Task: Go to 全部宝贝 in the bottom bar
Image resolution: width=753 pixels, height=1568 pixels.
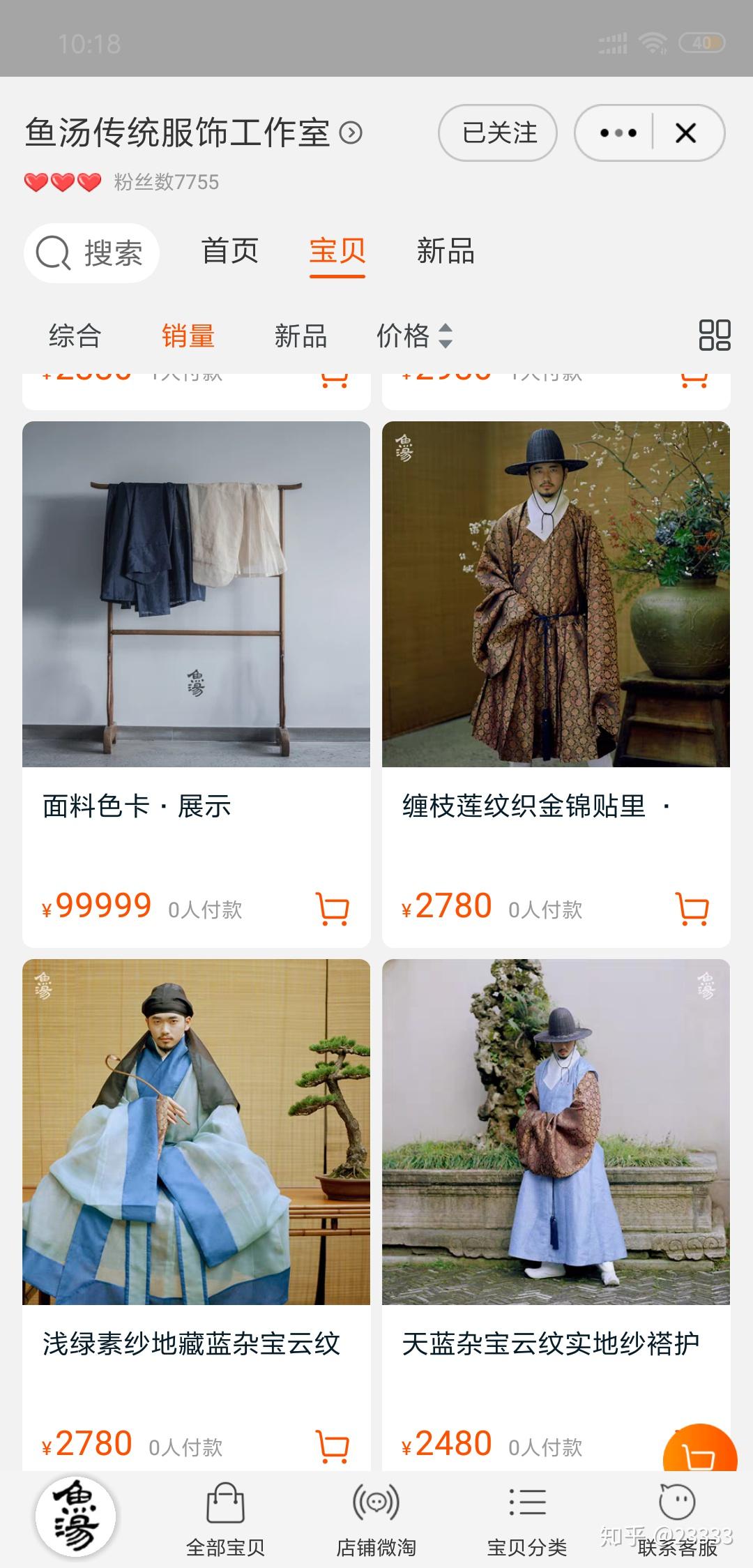Action: point(225,1520)
